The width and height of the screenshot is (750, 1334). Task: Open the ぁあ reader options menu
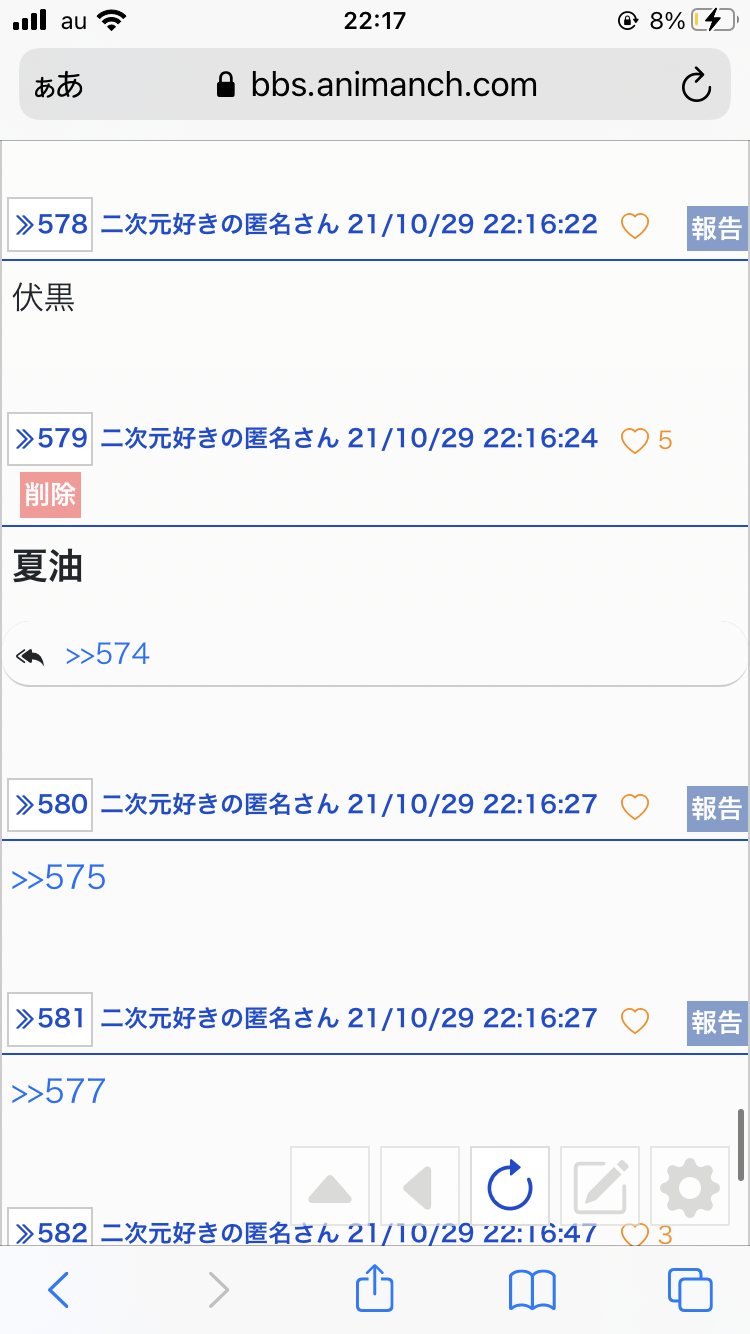pyautogui.click(x=58, y=86)
